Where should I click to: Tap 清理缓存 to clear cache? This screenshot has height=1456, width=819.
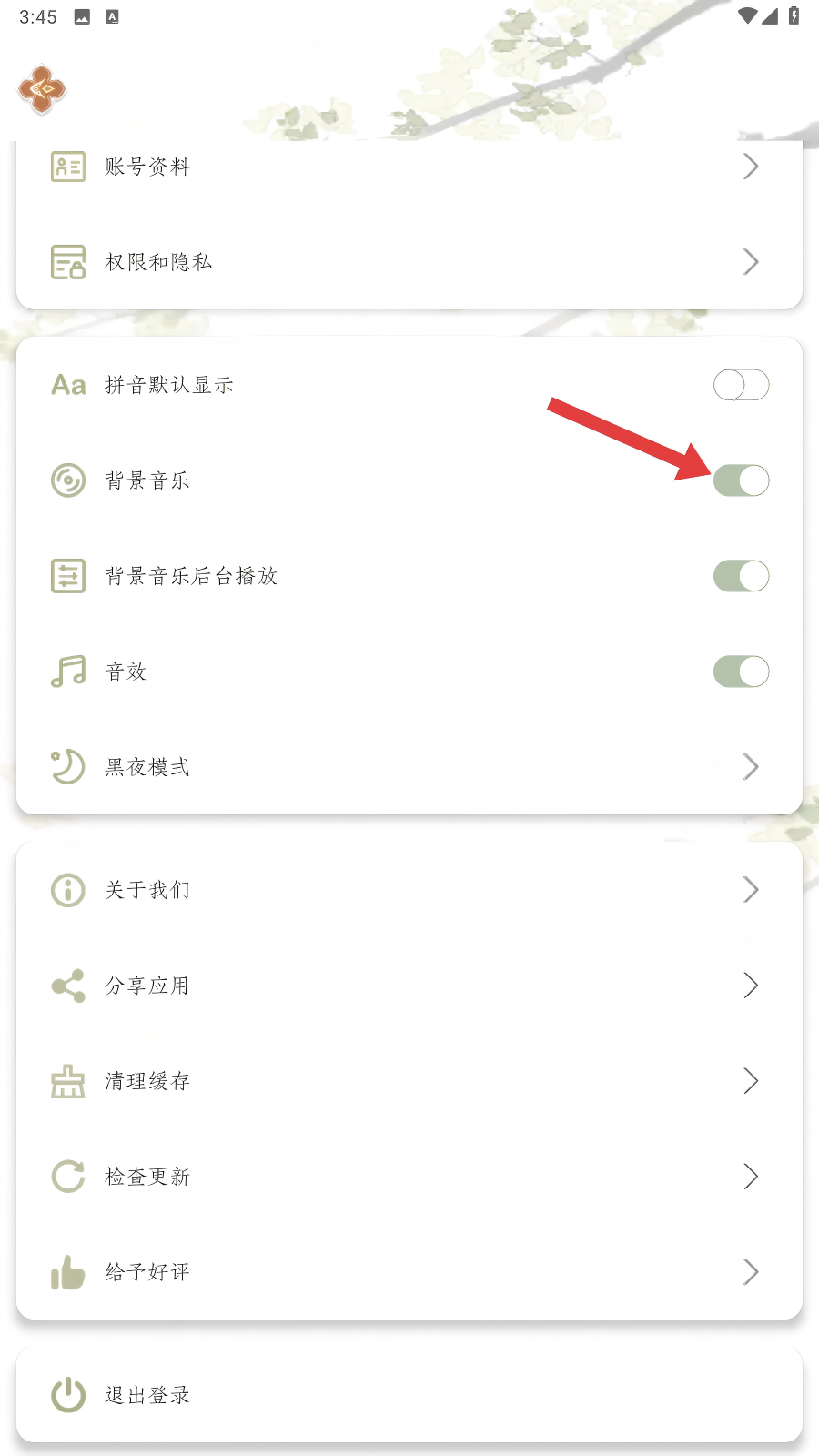coord(409,1081)
